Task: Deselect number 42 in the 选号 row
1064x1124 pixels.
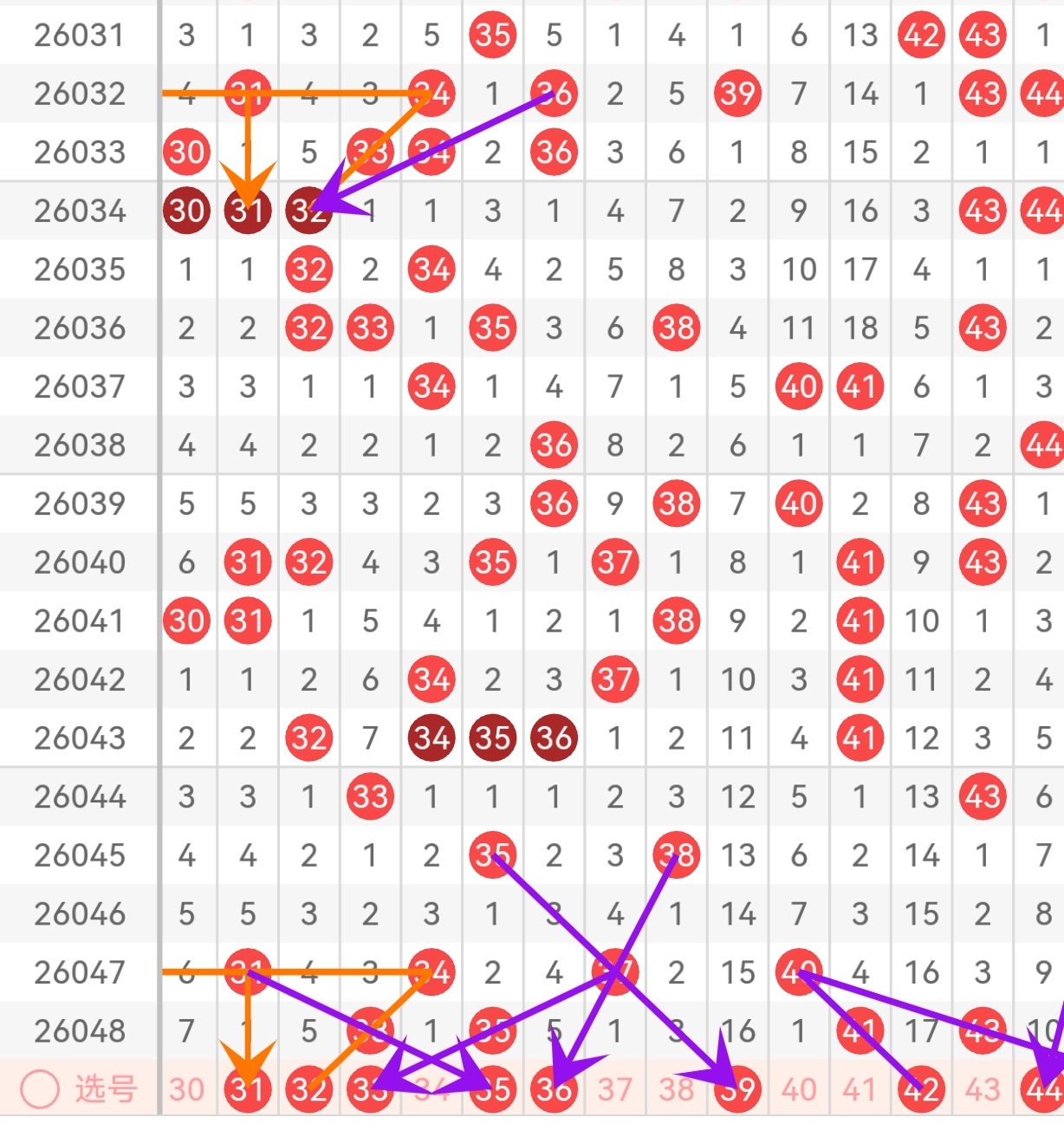Action: tap(921, 1089)
